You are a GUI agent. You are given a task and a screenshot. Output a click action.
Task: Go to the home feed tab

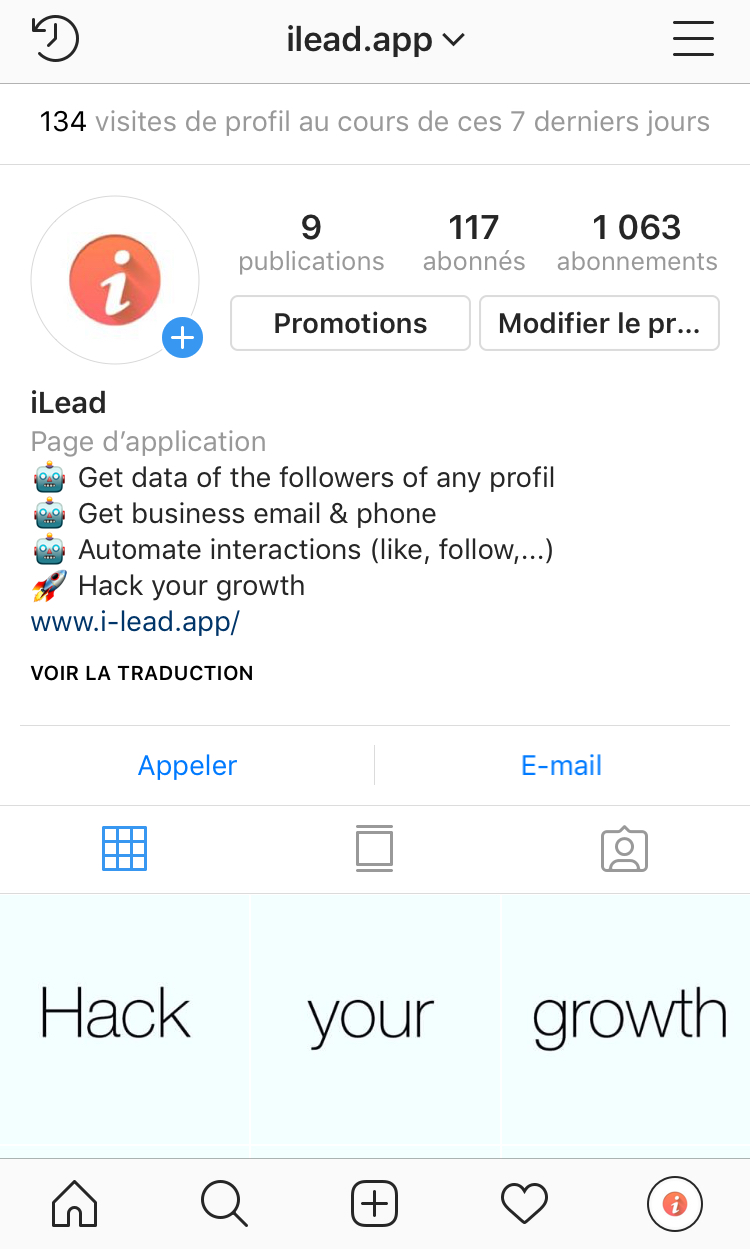pos(75,1204)
